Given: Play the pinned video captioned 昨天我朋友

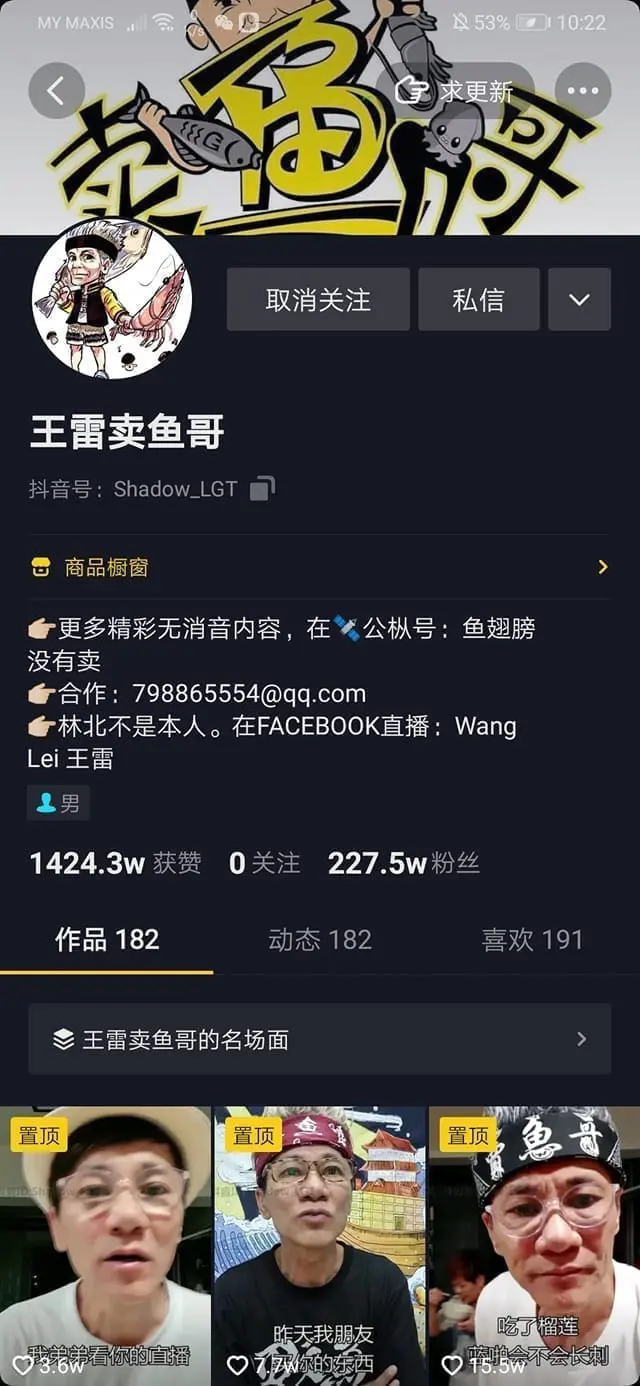Looking at the screenshot, I should 320,1245.
